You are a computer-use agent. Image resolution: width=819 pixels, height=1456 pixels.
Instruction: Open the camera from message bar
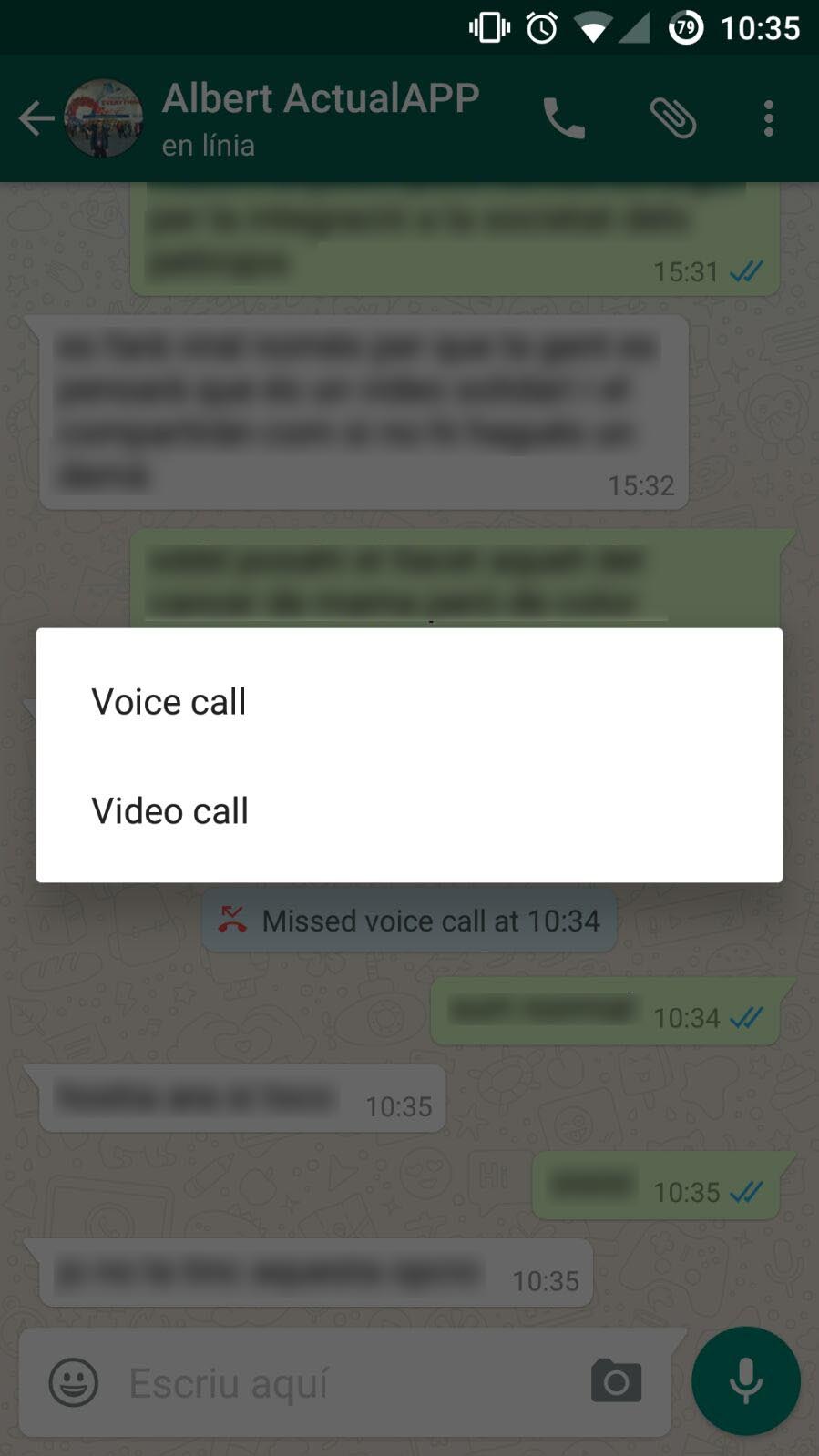pyautogui.click(x=617, y=1381)
